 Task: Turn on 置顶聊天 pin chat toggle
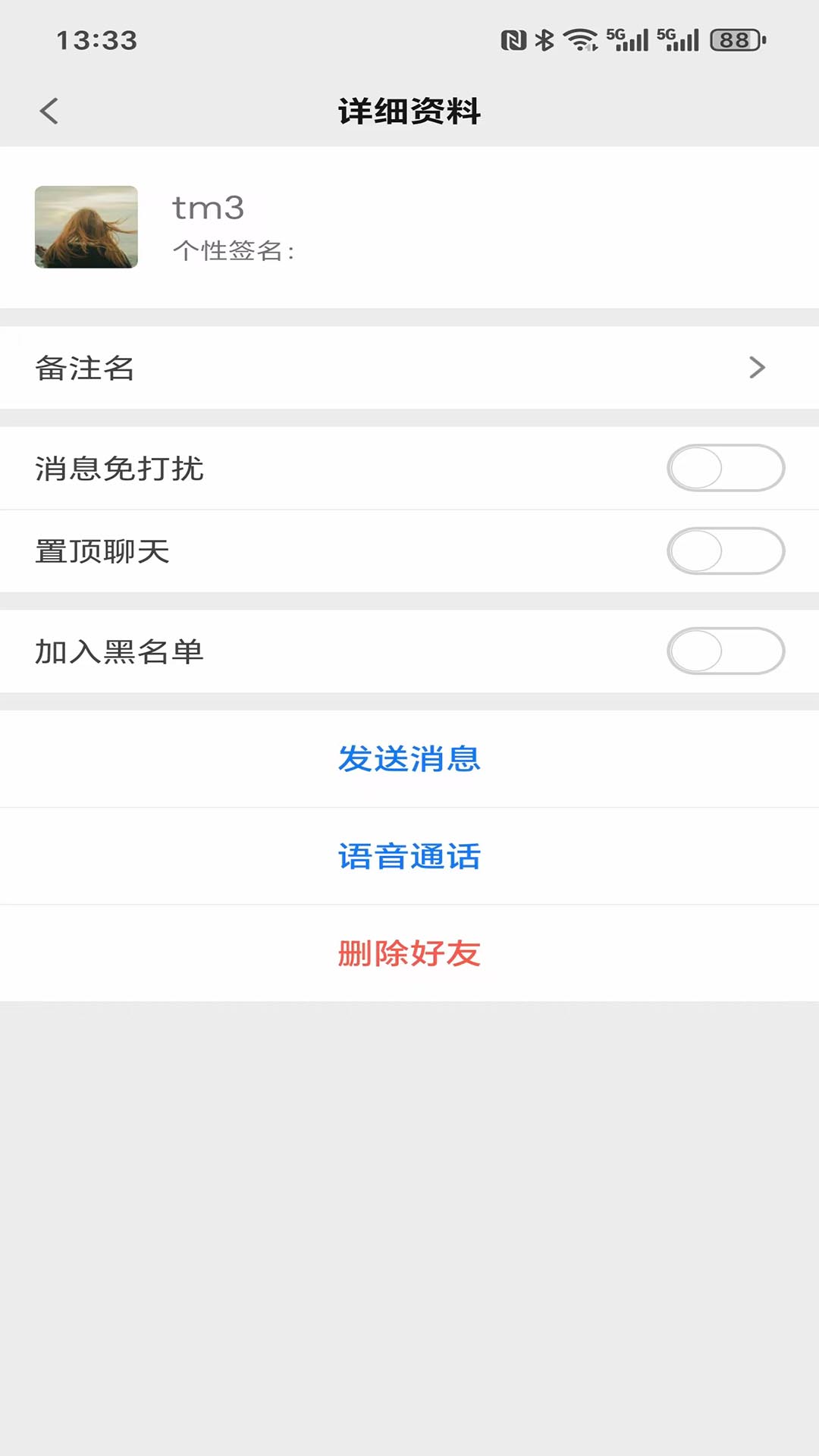click(x=726, y=551)
